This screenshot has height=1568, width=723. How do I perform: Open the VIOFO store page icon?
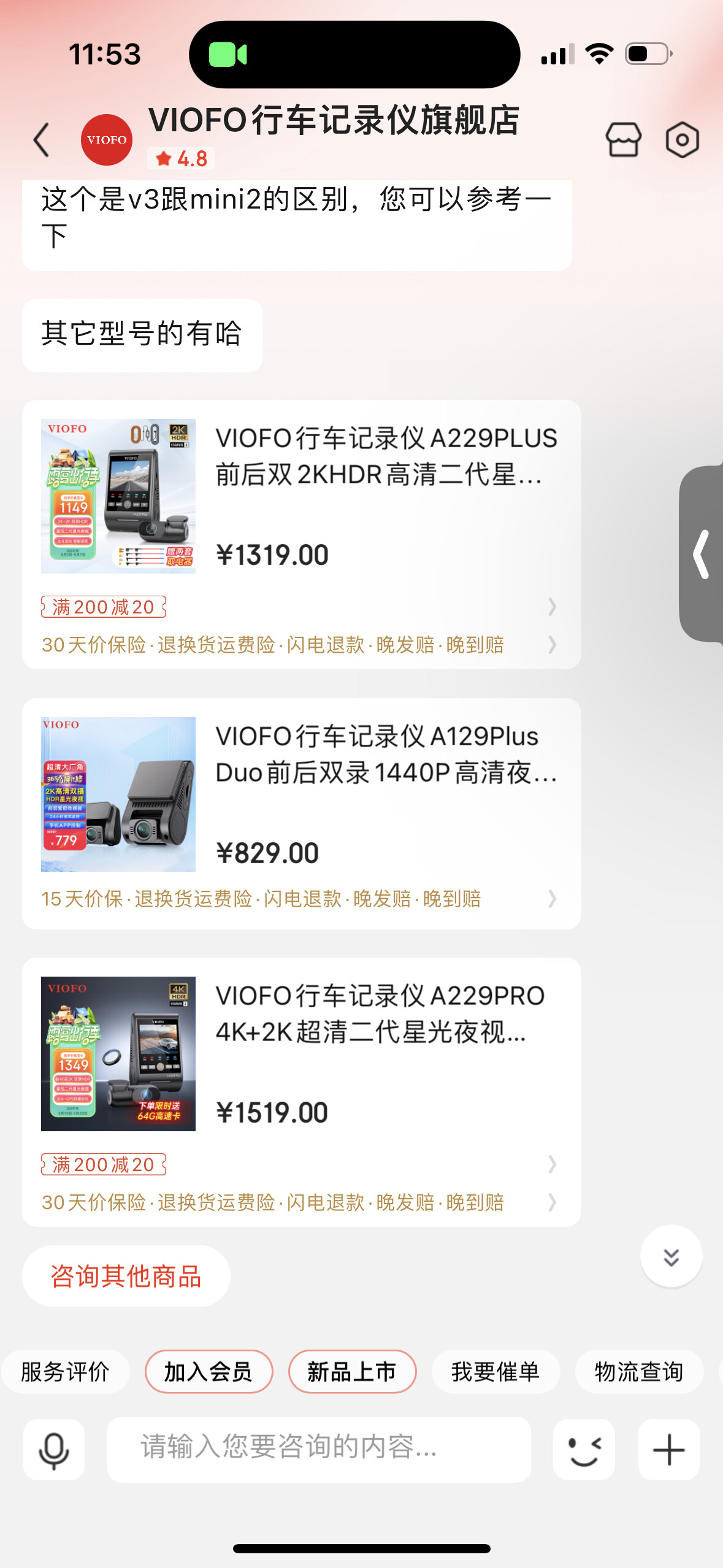tap(623, 140)
